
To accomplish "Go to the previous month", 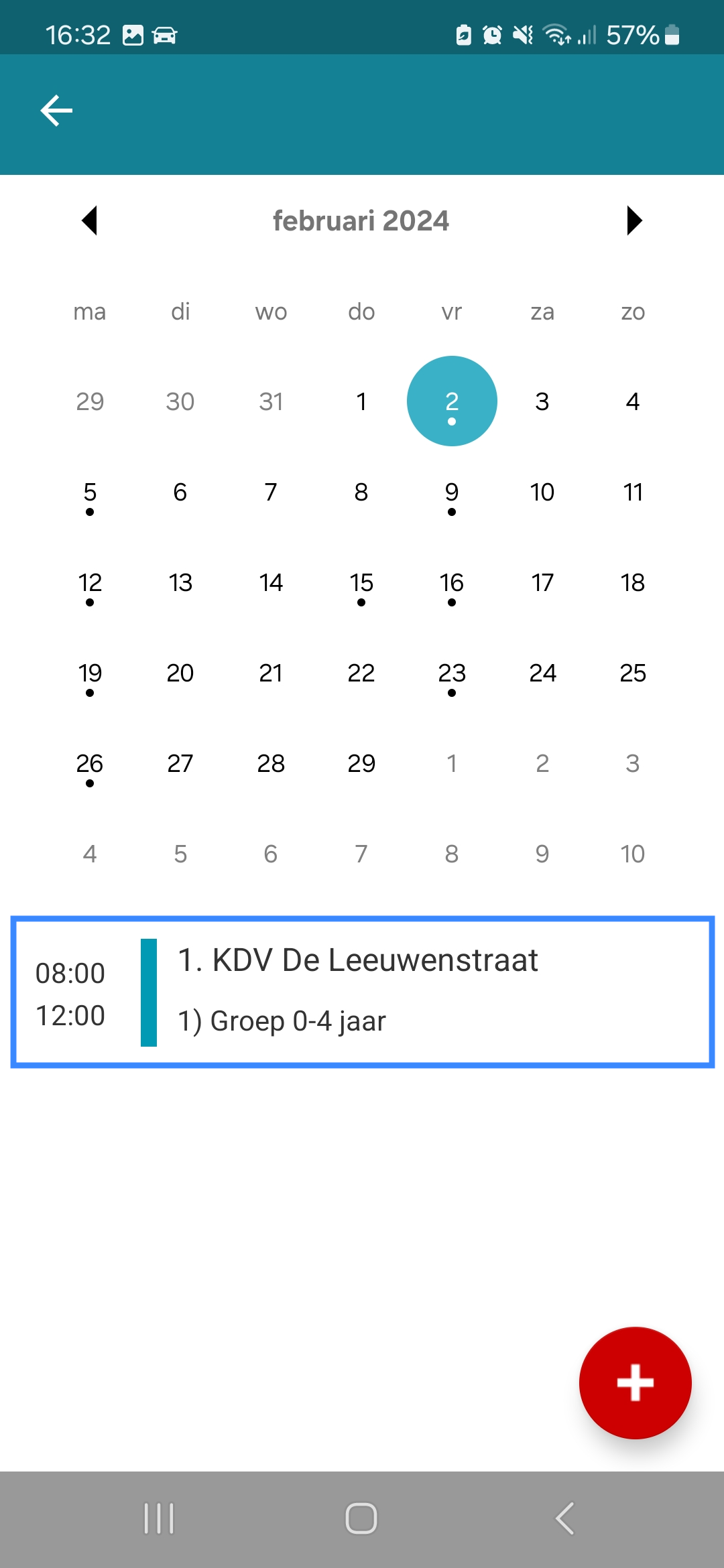I will 90,220.
